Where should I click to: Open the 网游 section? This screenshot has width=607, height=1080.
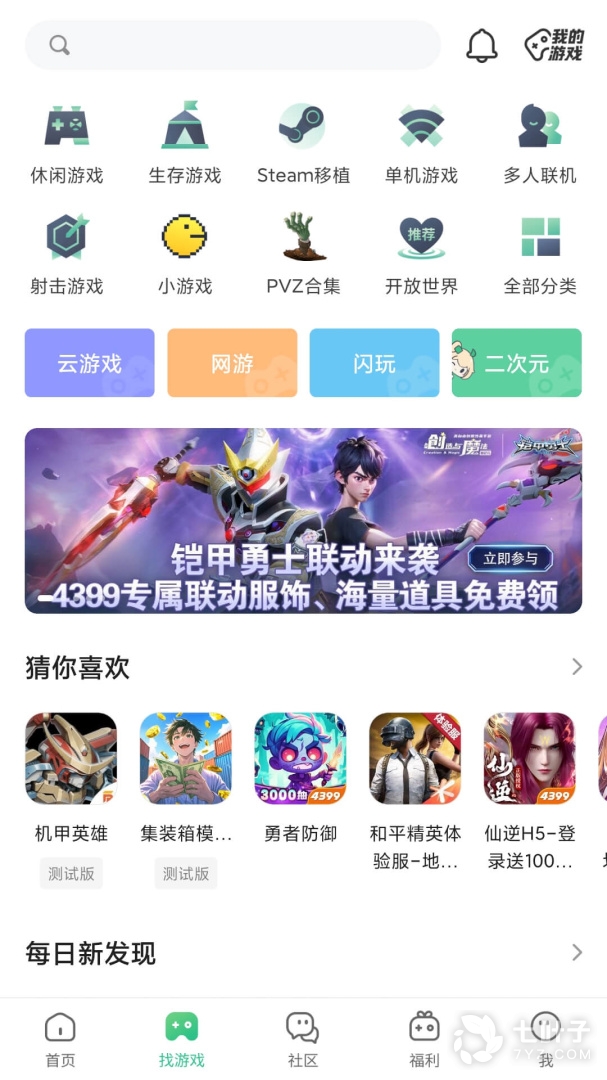point(232,364)
